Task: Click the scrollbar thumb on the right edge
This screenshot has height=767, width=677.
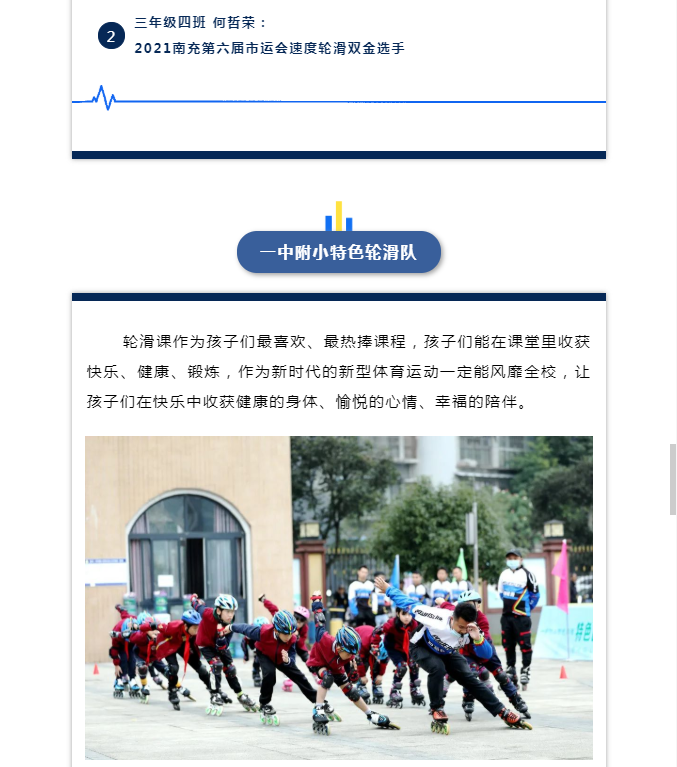Action: [673, 479]
